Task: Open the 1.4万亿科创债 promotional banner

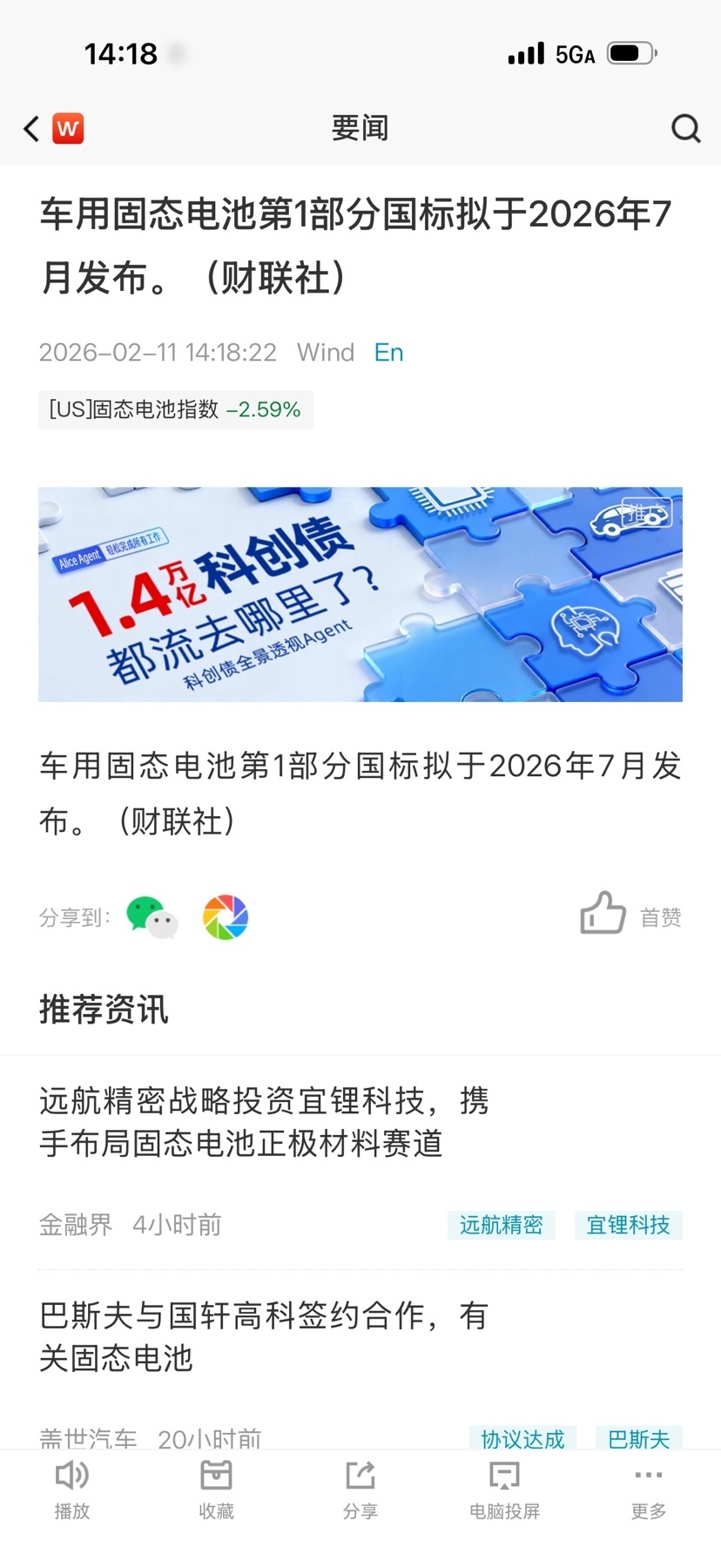Action: coord(360,594)
